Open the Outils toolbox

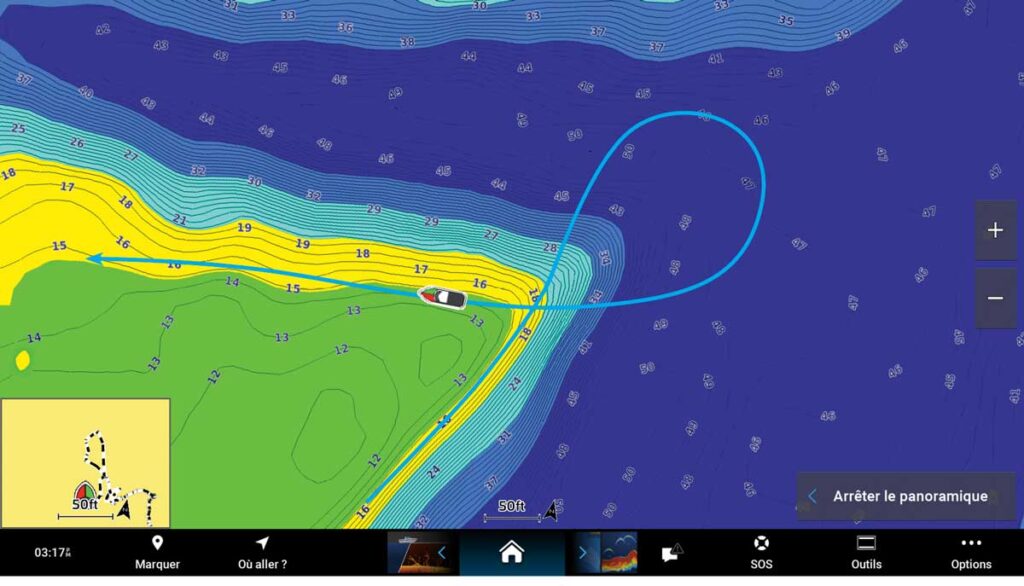pyautogui.click(x=866, y=552)
